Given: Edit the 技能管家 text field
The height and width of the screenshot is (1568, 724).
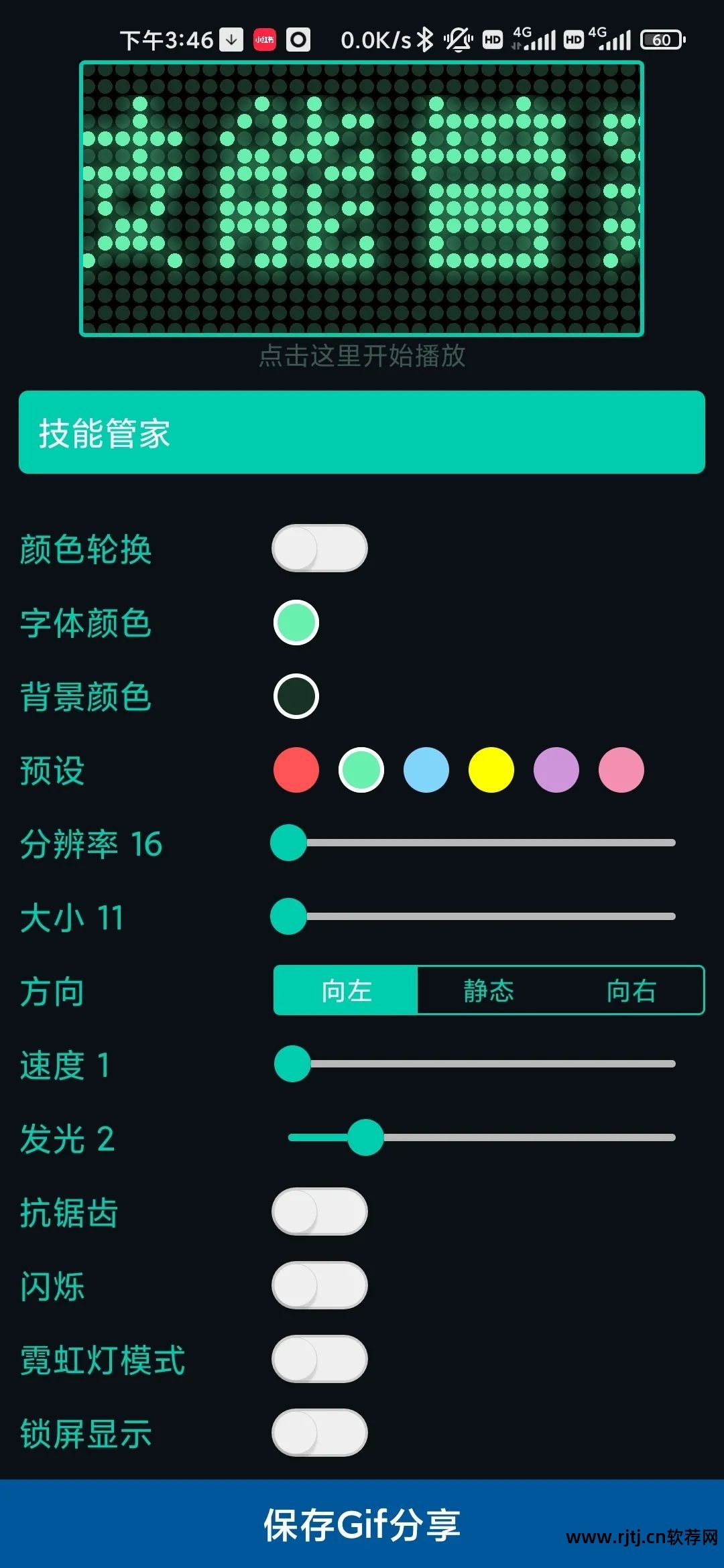Looking at the screenshot, I should (361, 433).
